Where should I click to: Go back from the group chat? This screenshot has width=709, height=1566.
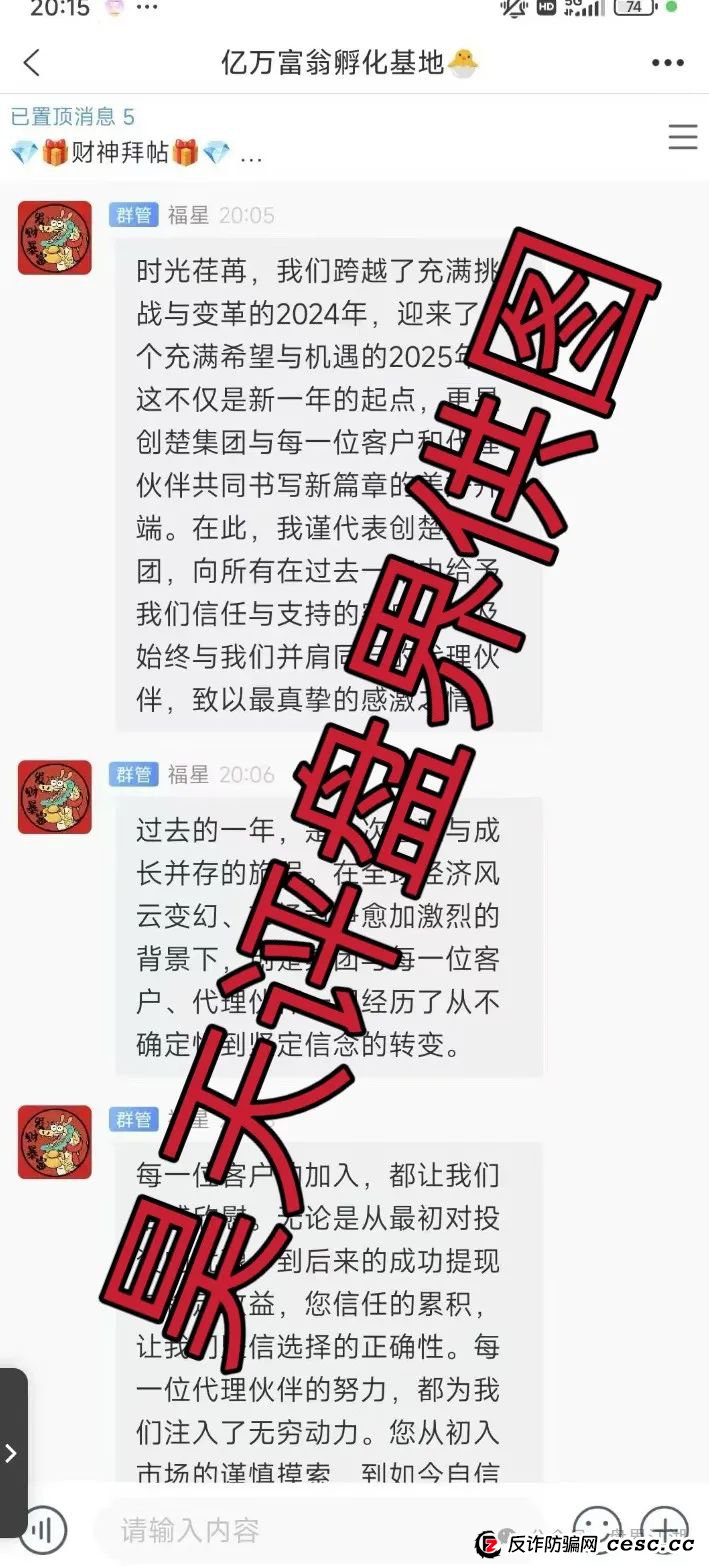point(32,63)
